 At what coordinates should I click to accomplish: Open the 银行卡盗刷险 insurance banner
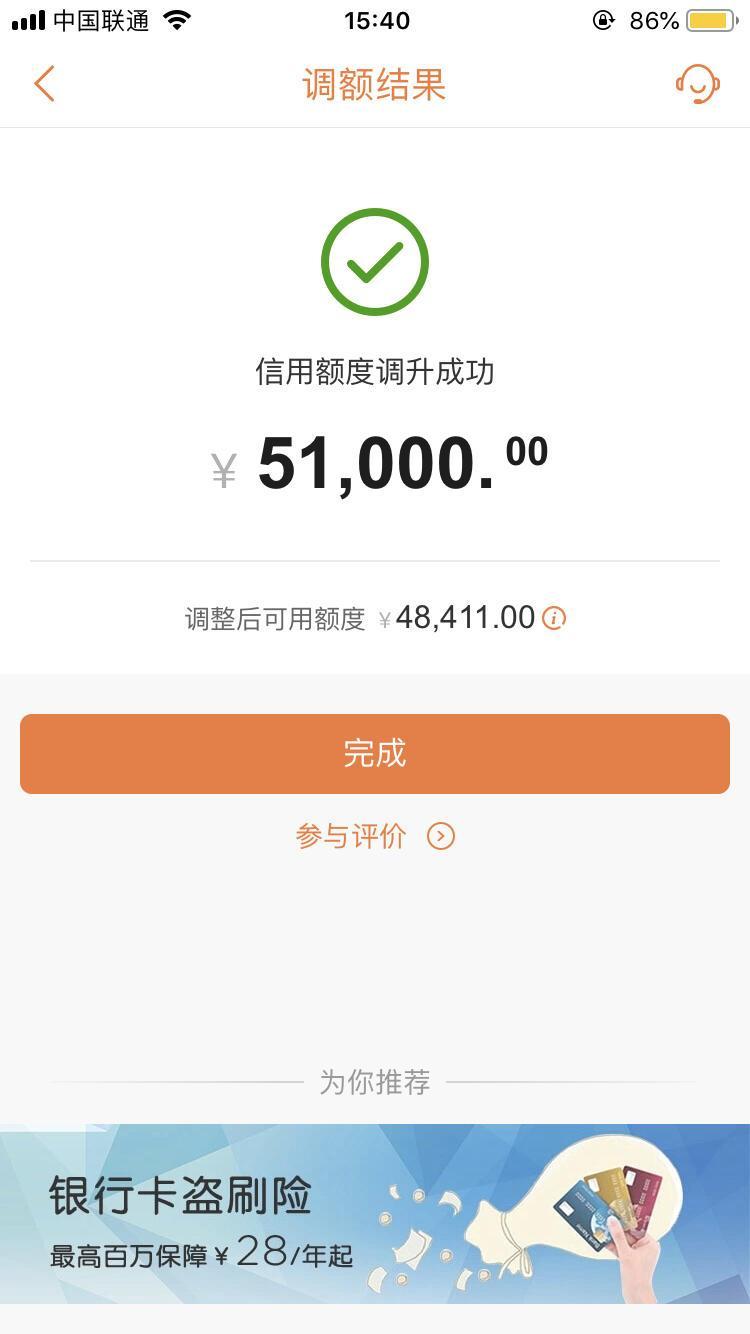374,1212
